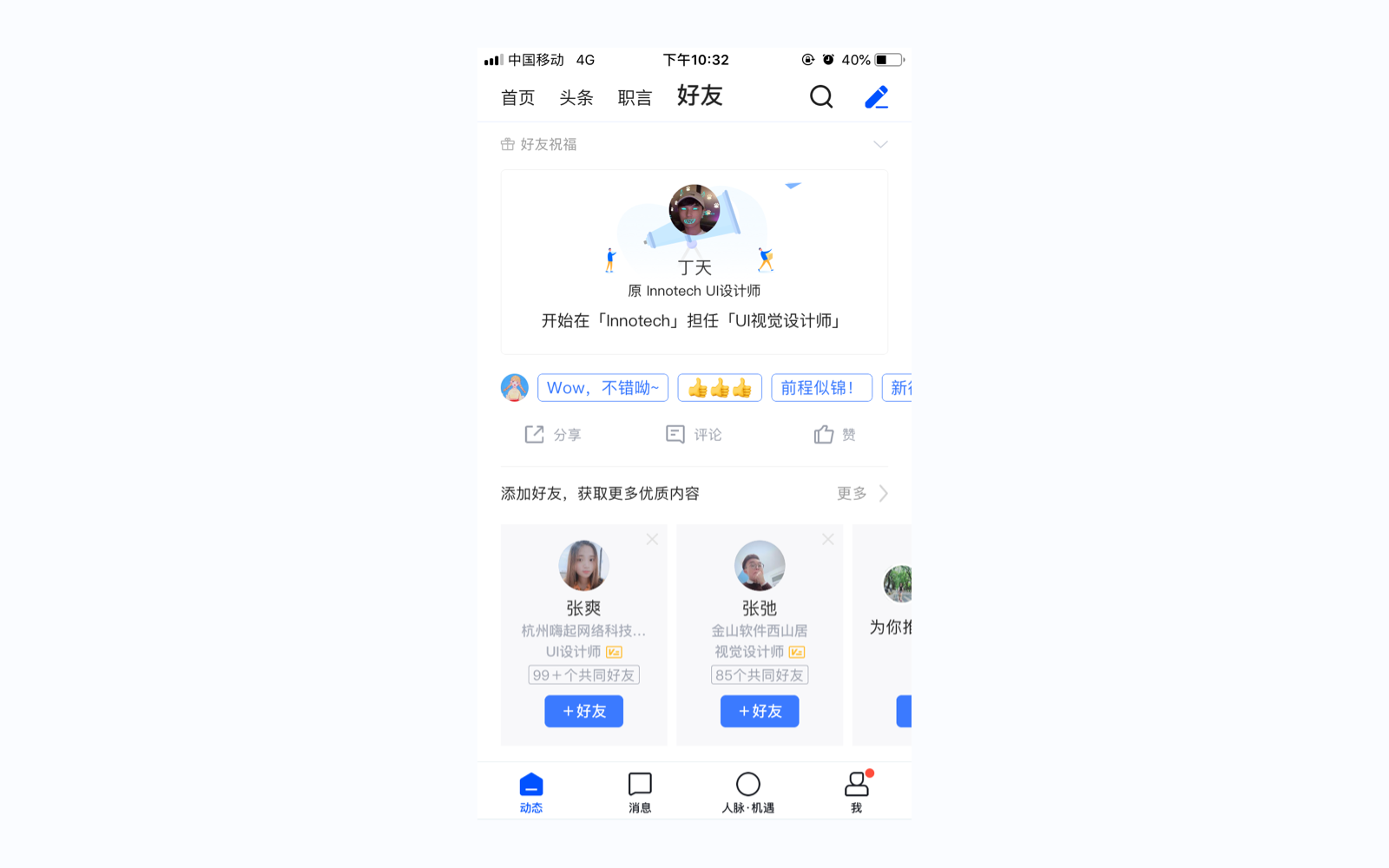Compose a new post with pencil icon
The width and height of the screenshot is (1389, 868).
point(877,96)
